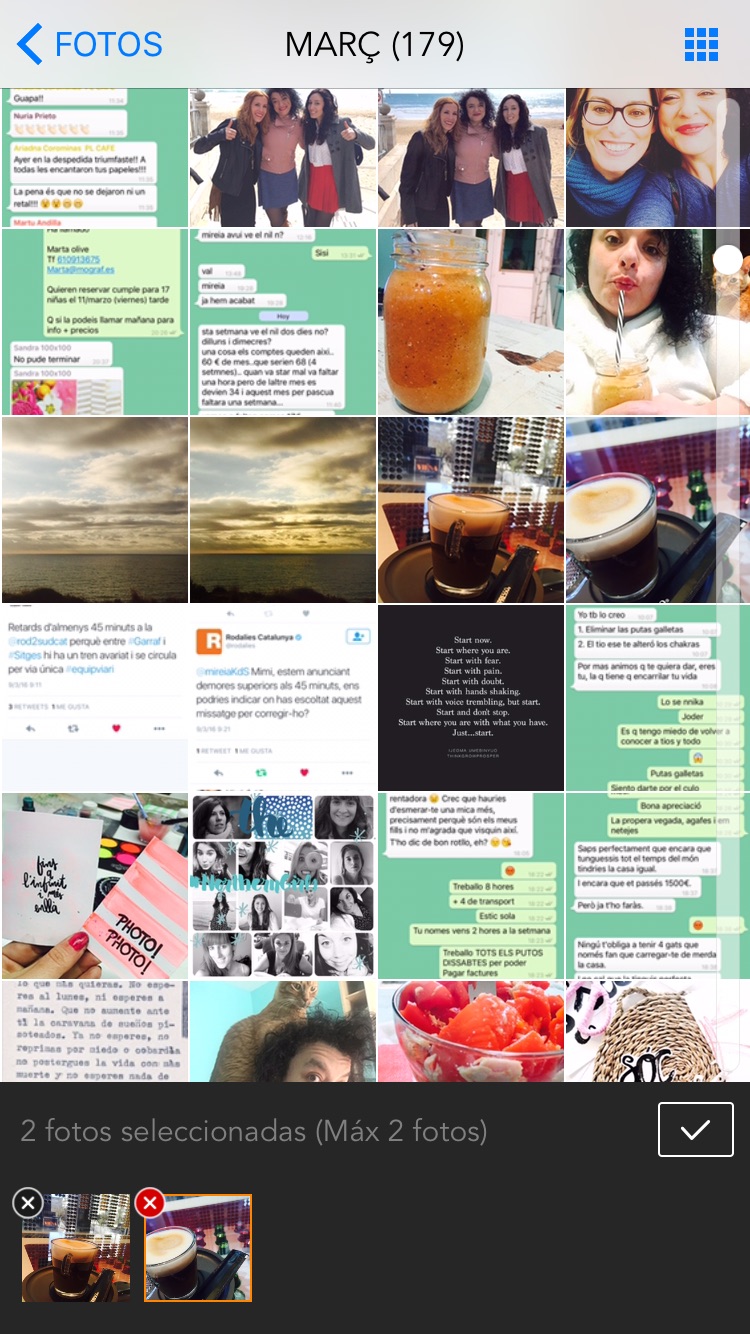
Task: Select the mireia avui ve el nil chat
Action: 282,322
